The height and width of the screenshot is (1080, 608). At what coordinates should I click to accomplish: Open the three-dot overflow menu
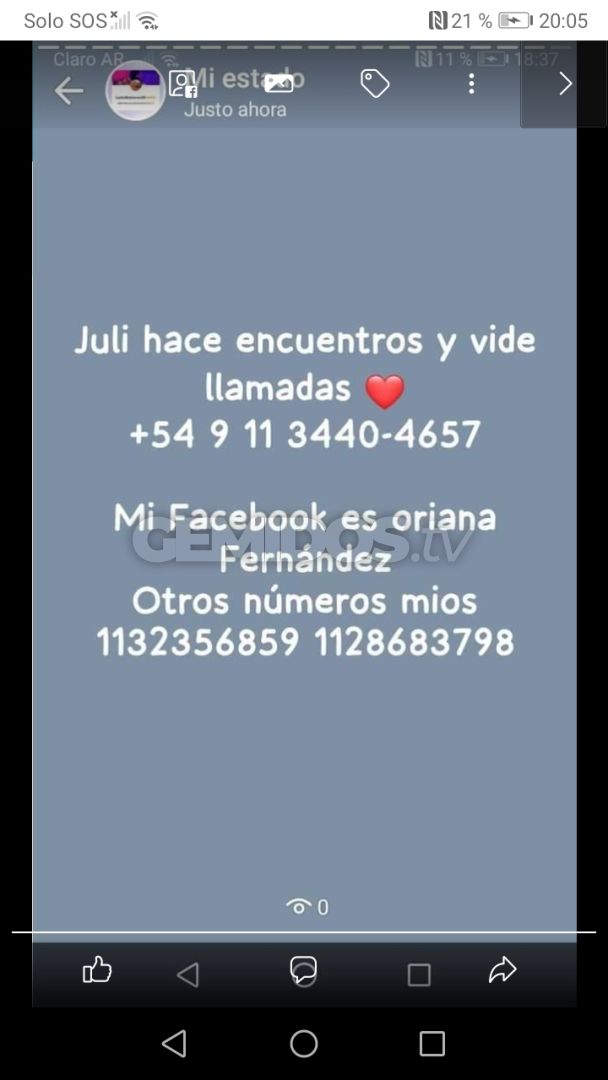point(471,84)
